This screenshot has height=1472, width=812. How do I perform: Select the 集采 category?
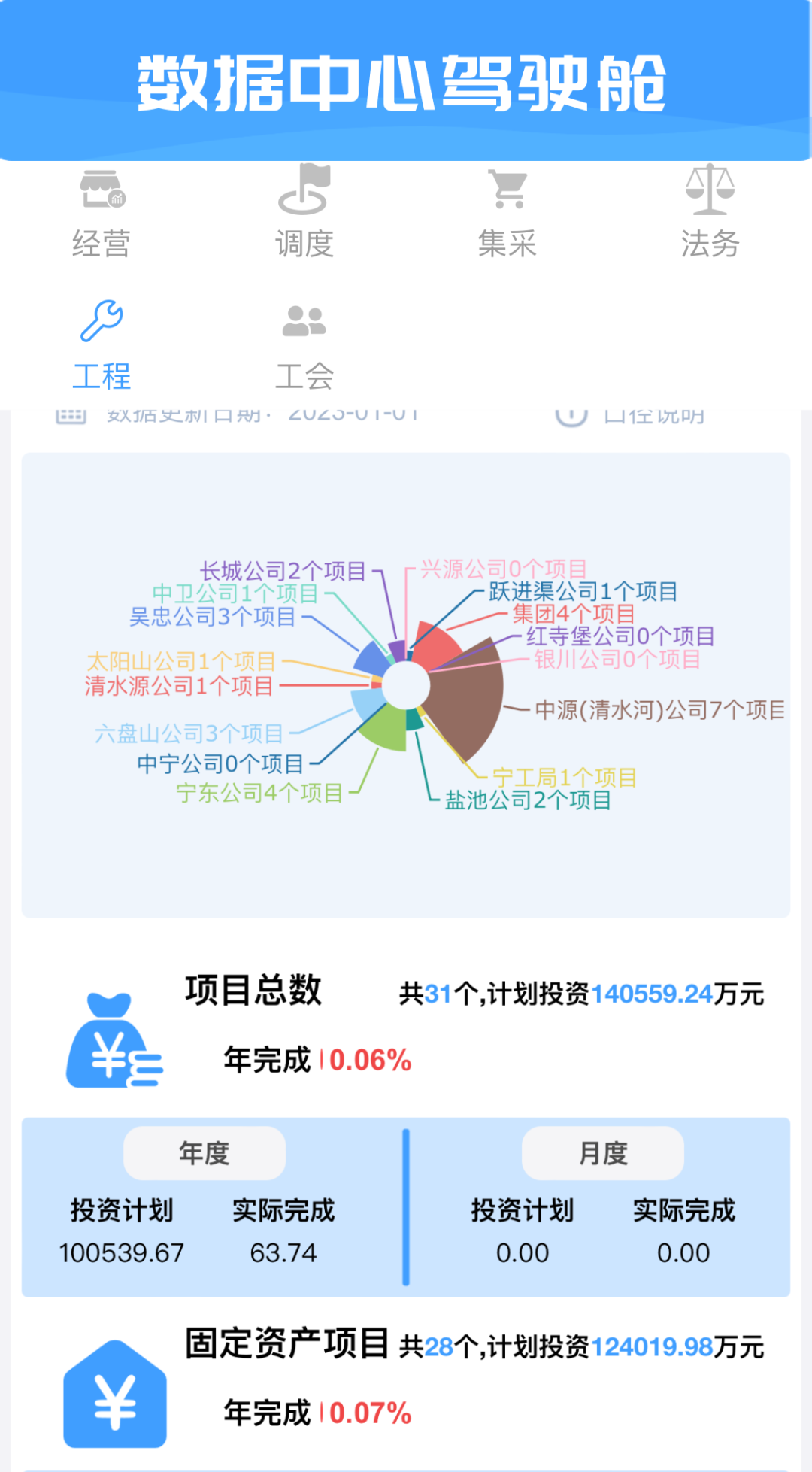point(507,212)
